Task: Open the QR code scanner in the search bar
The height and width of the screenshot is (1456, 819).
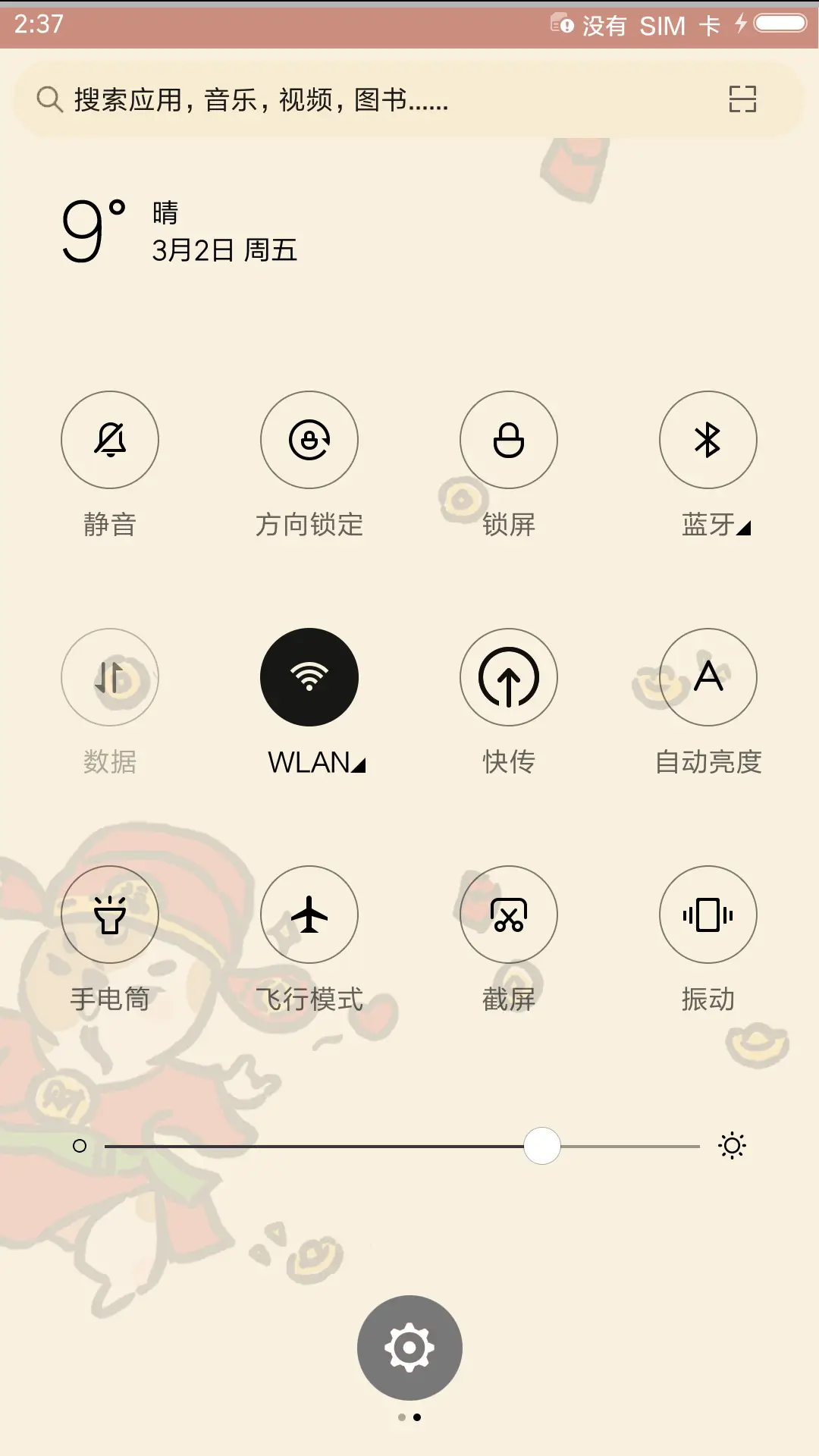Action: 742,99
